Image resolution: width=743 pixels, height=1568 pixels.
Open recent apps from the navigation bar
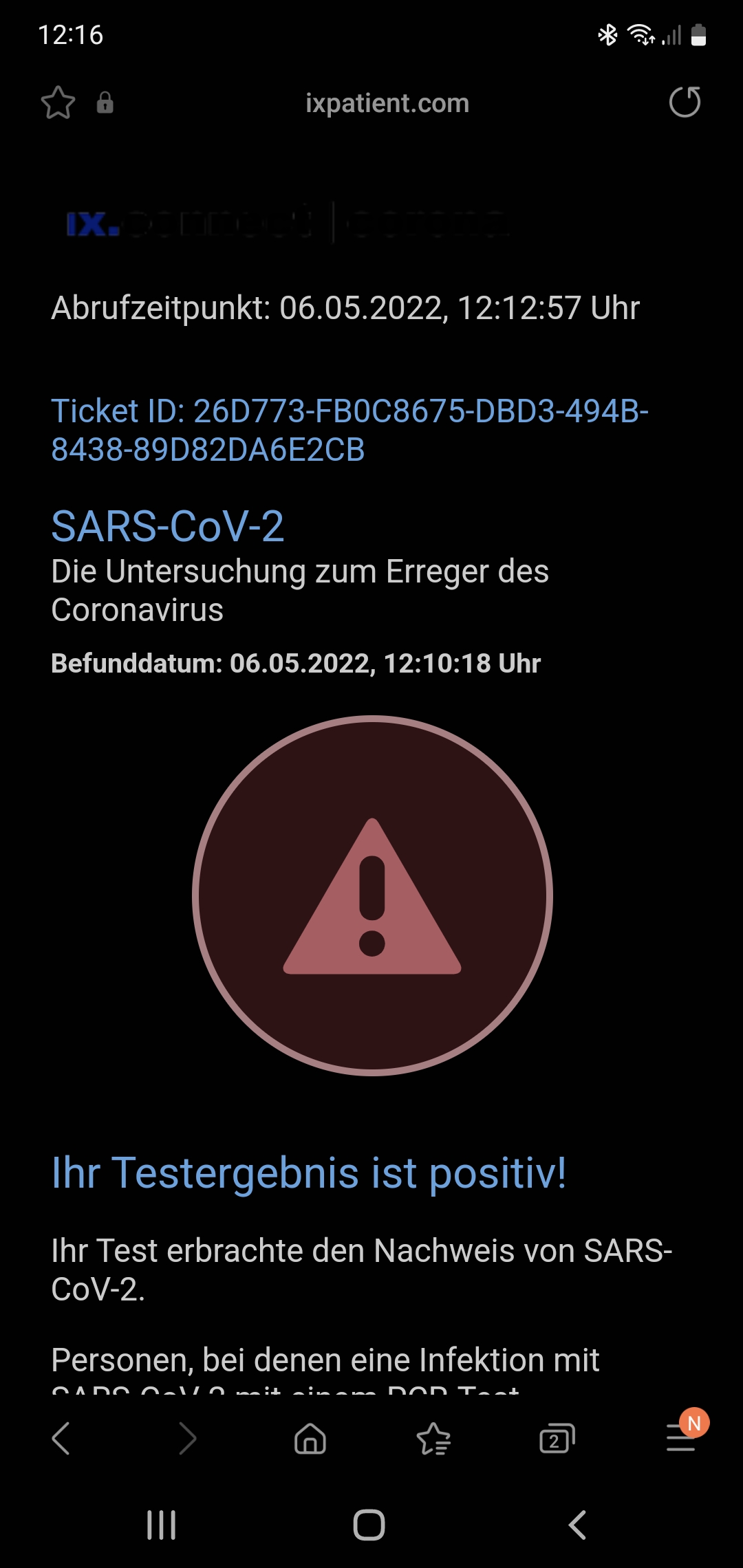(162, 1525)
